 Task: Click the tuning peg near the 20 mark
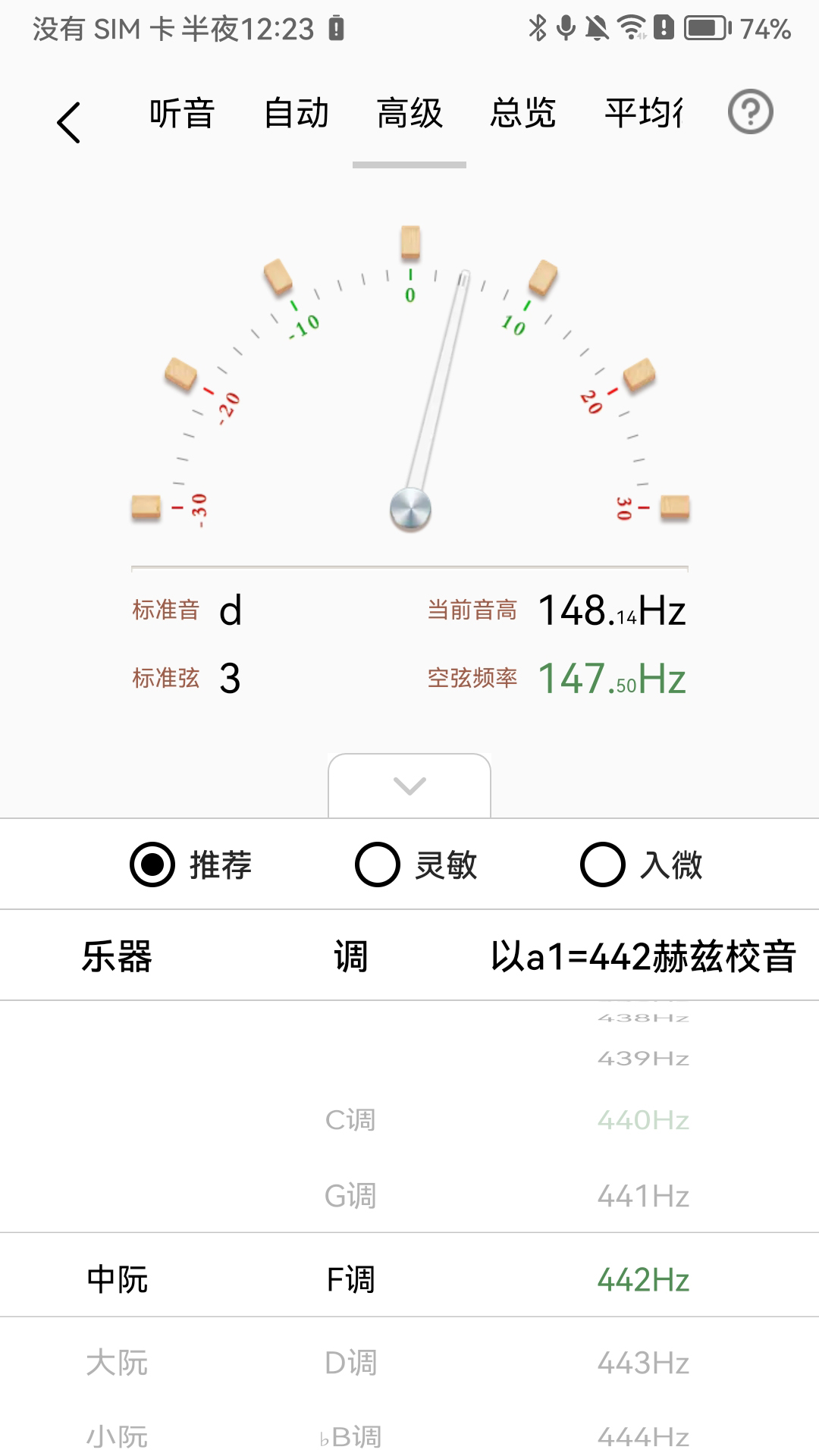639,375
